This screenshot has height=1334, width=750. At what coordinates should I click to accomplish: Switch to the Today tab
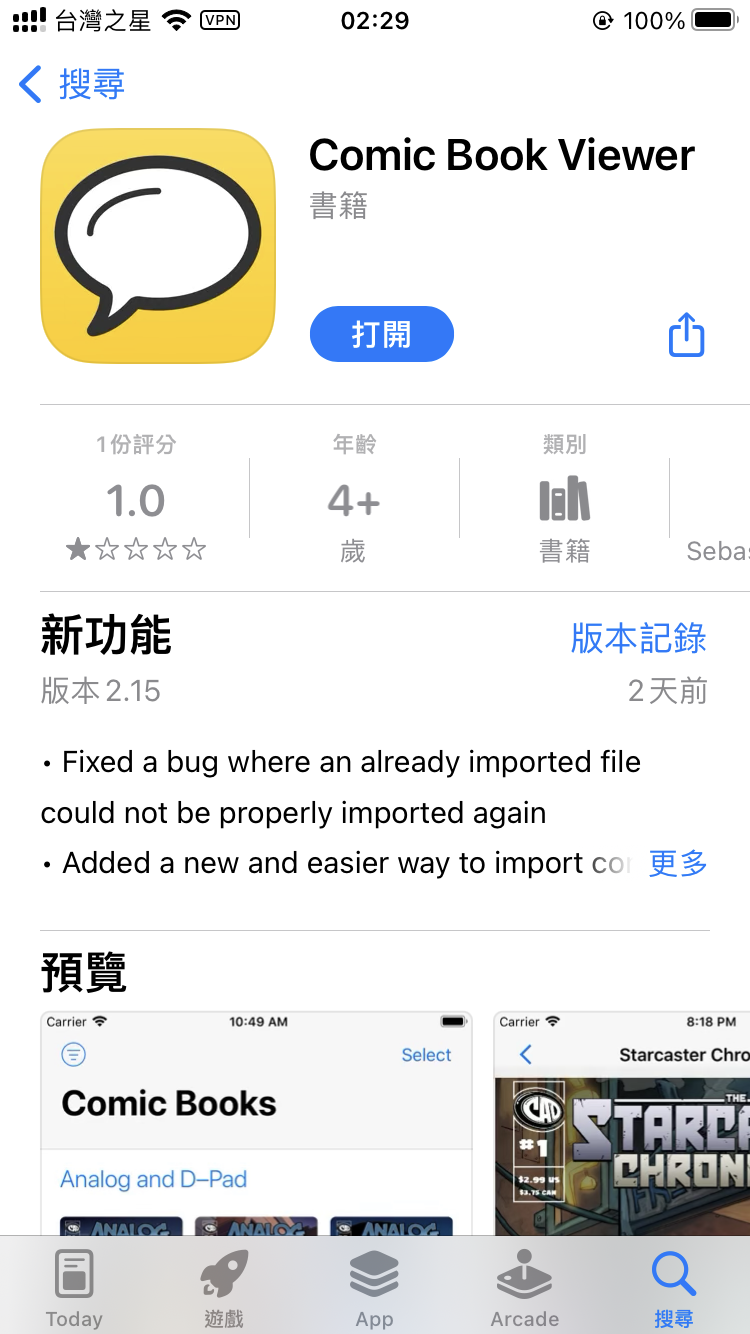tap(74, 1290)
